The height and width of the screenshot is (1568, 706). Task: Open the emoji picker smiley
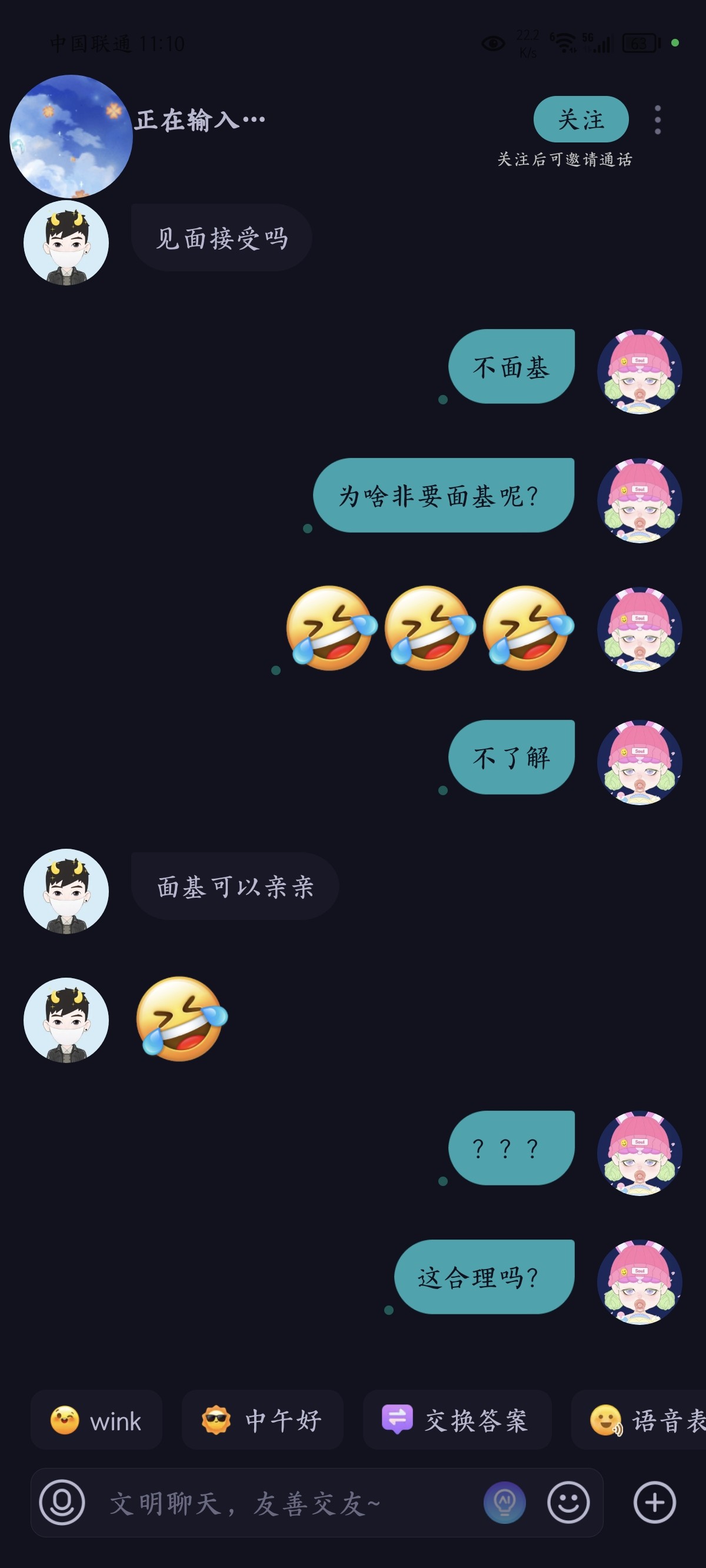568,1503
